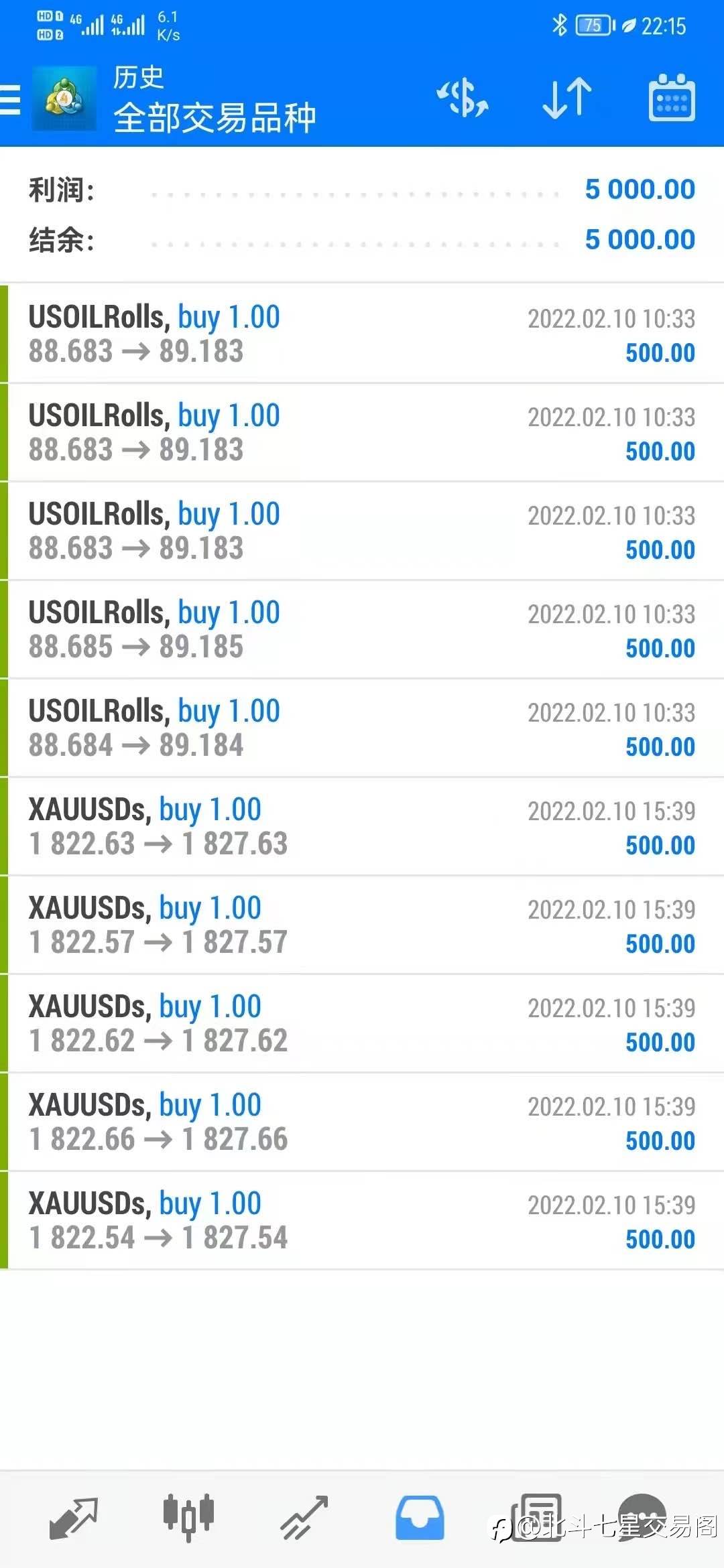Open the USOILRolls trade 88.684 → 89.184

click(x=362, y=728)
